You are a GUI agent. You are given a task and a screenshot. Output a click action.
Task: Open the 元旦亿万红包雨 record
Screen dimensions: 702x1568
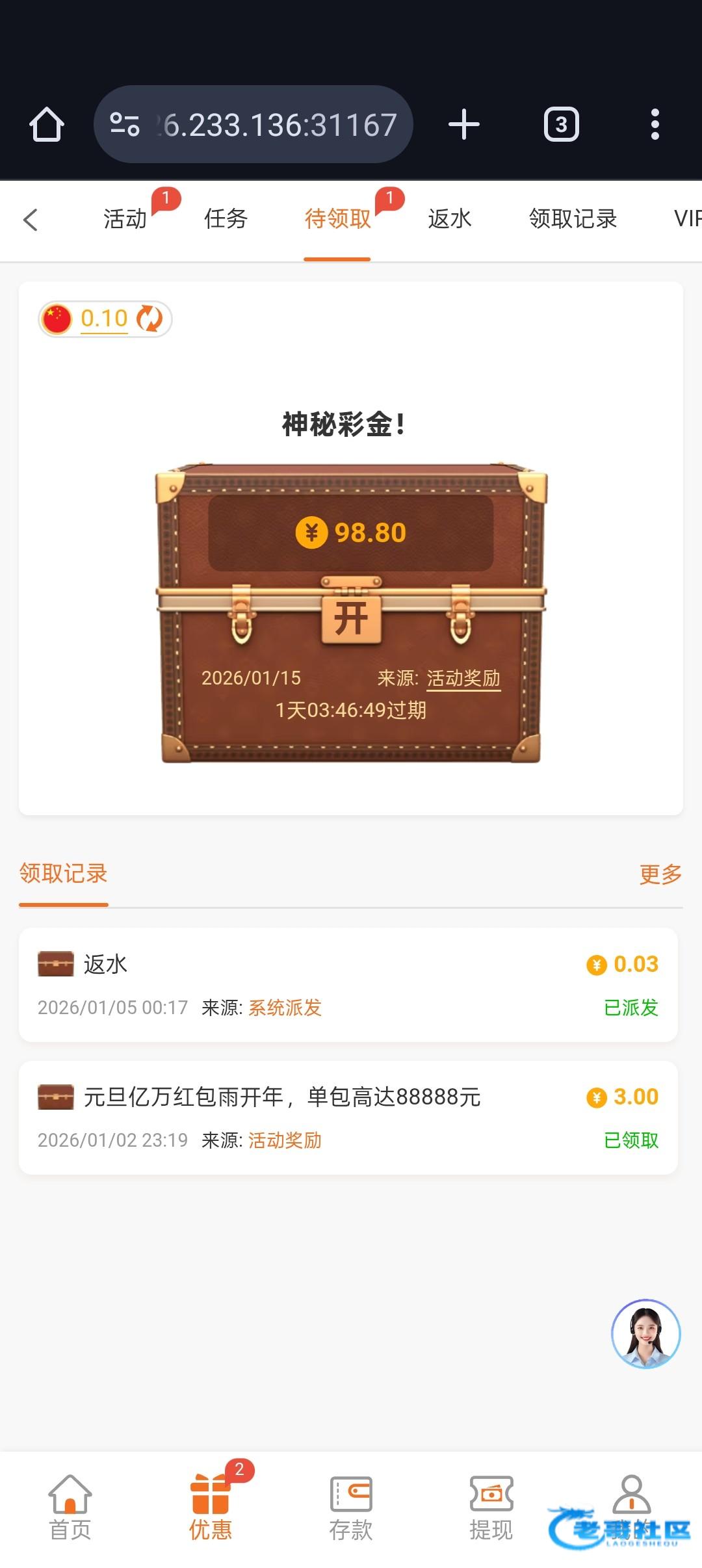(348, 1117)
